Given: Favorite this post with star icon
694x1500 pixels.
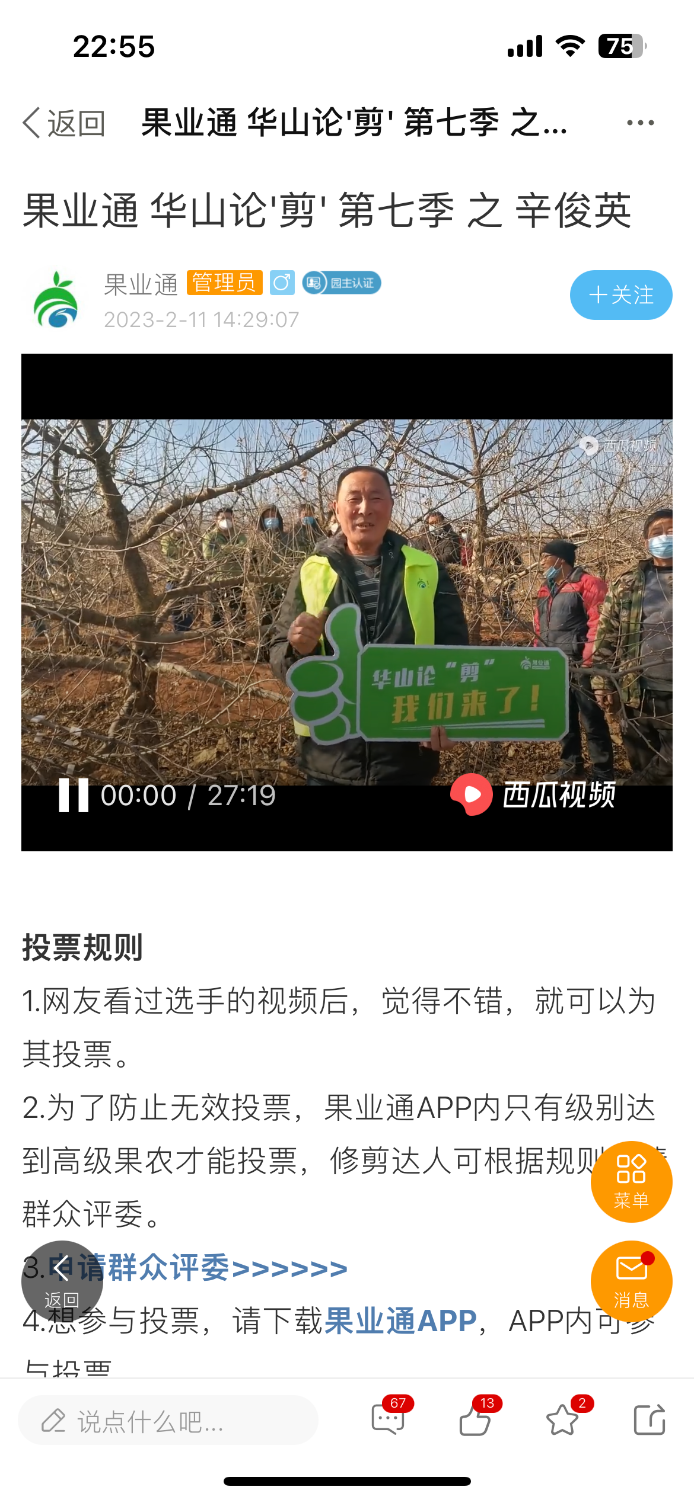Looking at the screenshot, I should [x=562, y=1419].
